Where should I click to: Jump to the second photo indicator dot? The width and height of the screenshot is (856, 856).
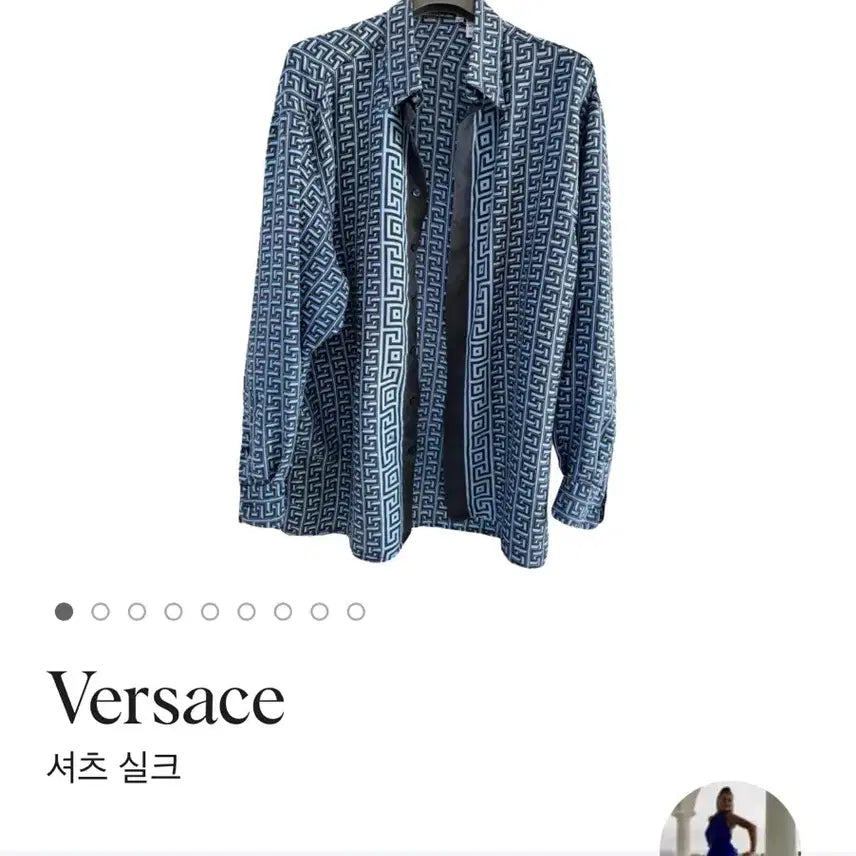(100, 612)
